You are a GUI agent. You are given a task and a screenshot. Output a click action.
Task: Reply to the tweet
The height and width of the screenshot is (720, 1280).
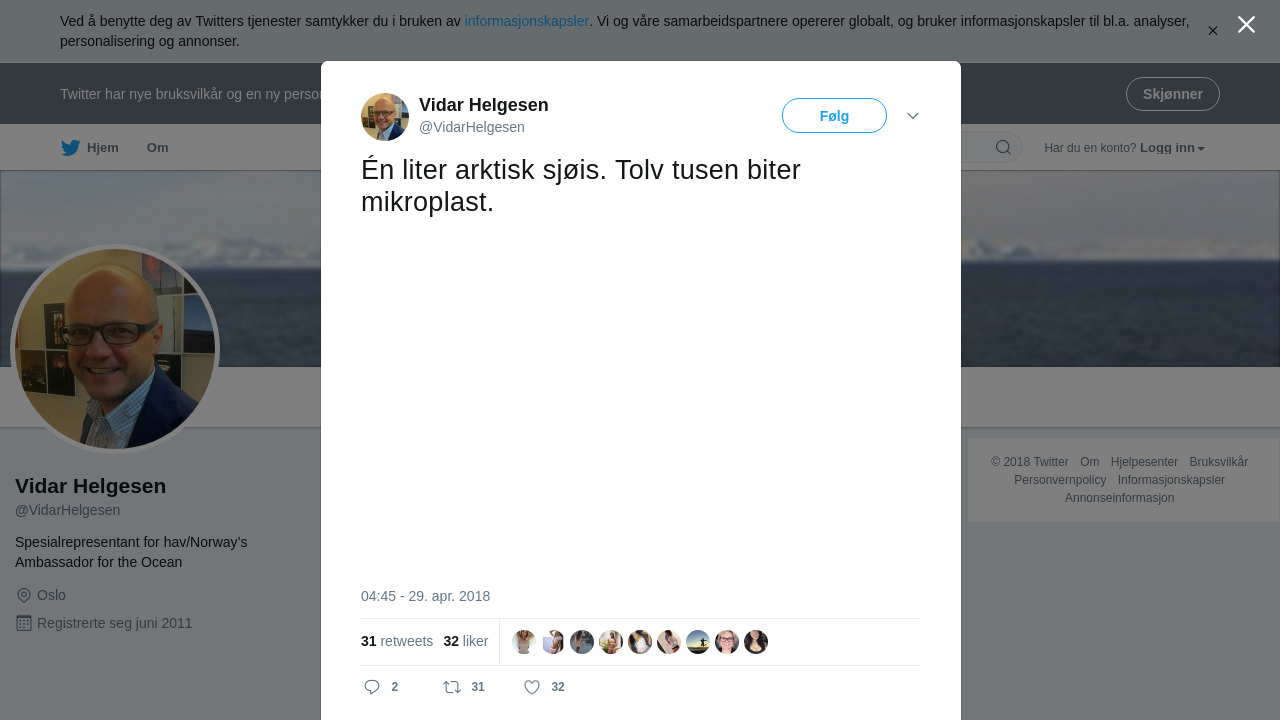[372, 687]
